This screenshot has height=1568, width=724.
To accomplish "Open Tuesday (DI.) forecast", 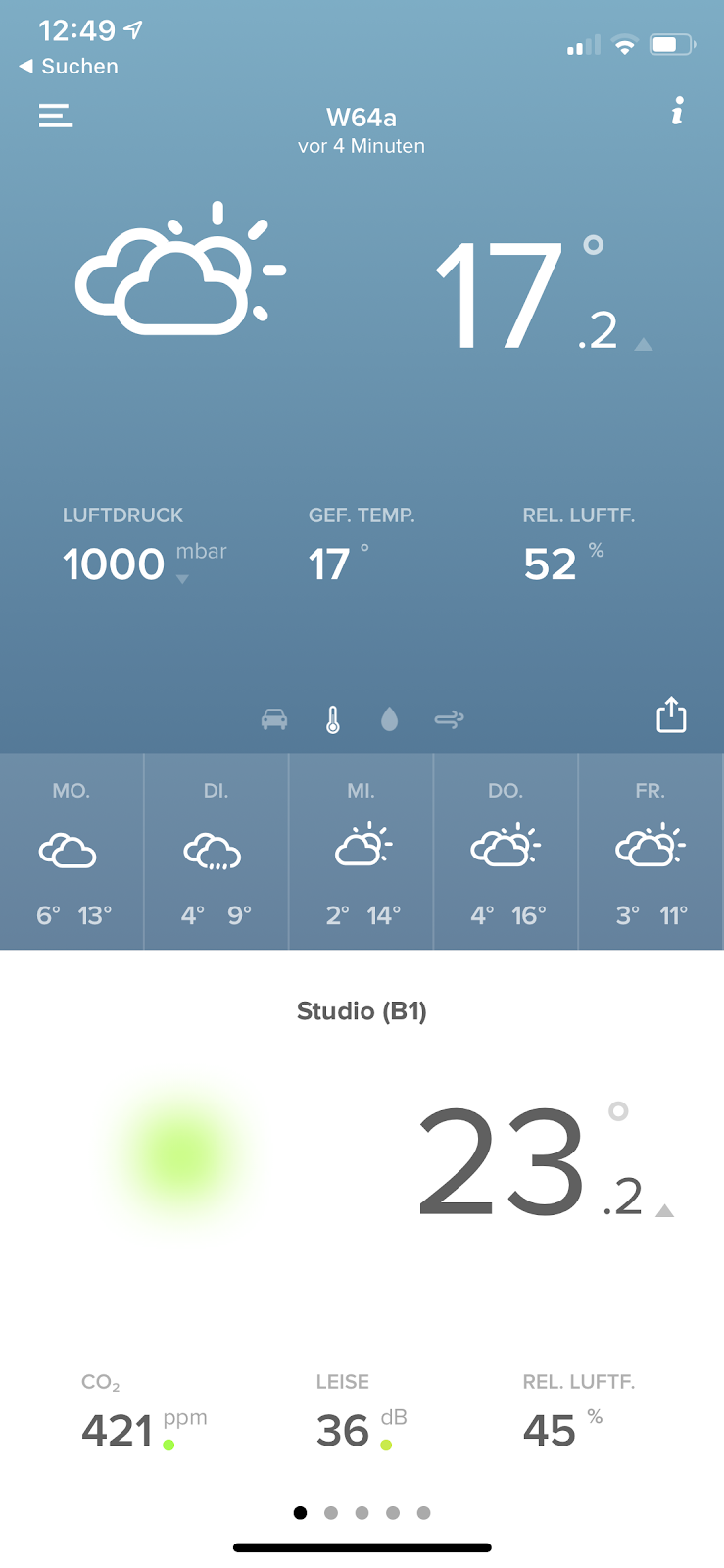I will pyautogui.click(x=216, y=851).
